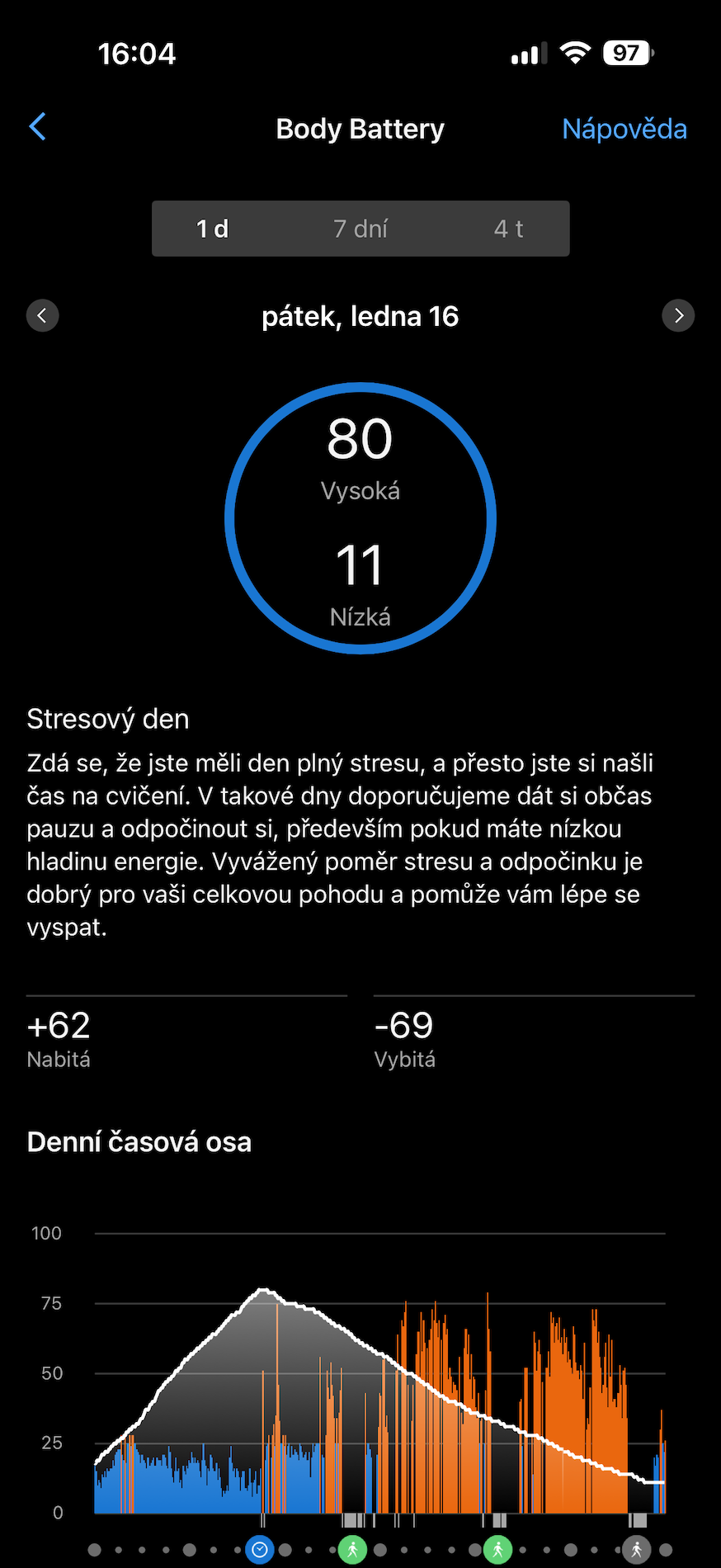Switch to the 4 t view
Viewport: 721px width, 1568px height.
point(508,229)
